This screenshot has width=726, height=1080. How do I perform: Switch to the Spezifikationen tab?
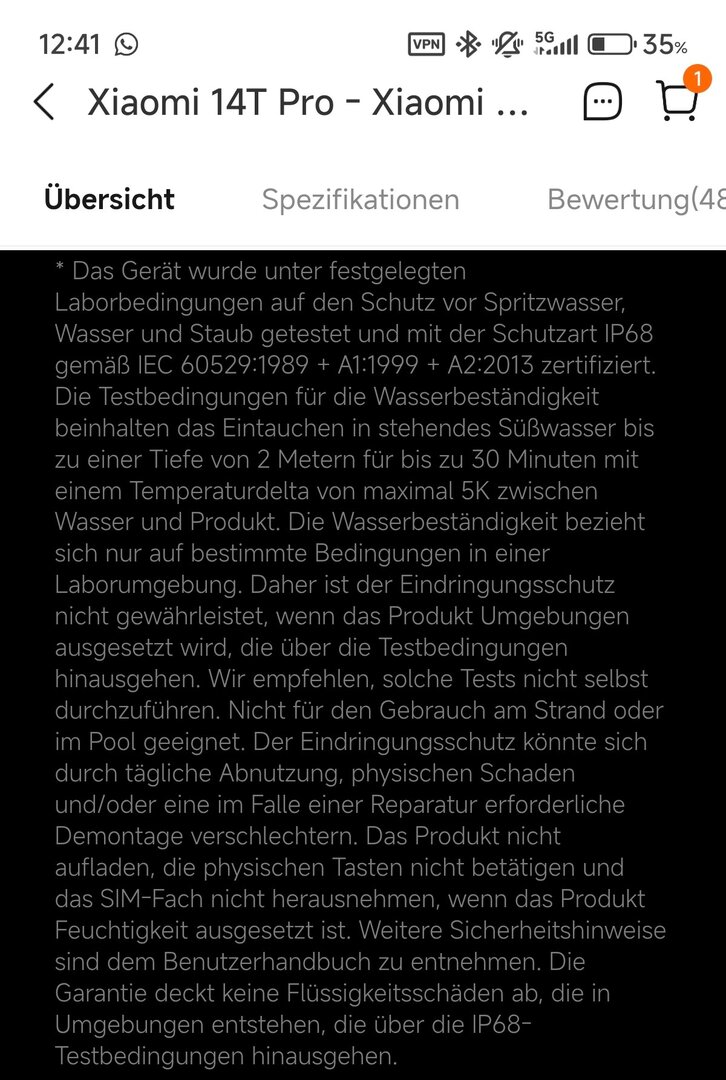(x=360, y=199)
